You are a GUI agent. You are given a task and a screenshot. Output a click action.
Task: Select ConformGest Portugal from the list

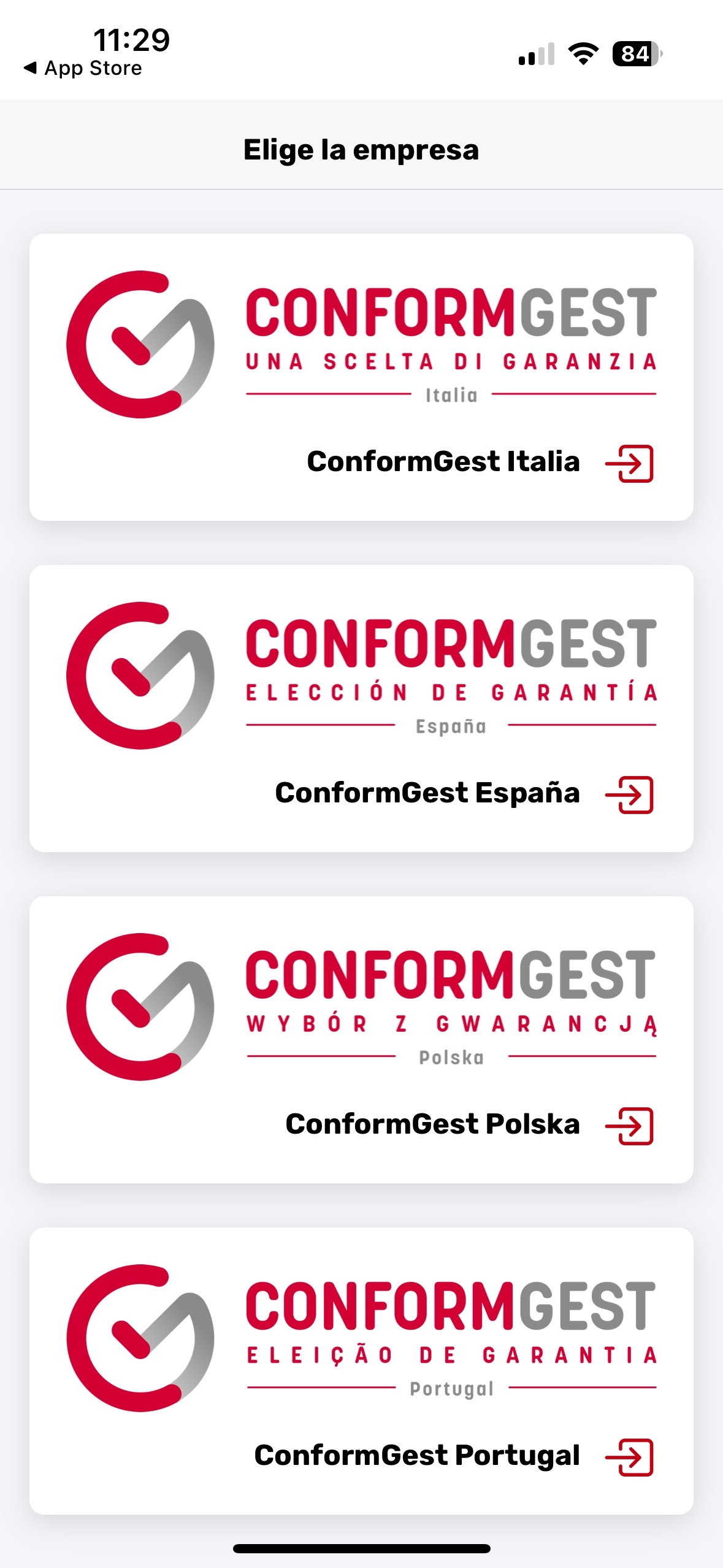(361, 1368)
